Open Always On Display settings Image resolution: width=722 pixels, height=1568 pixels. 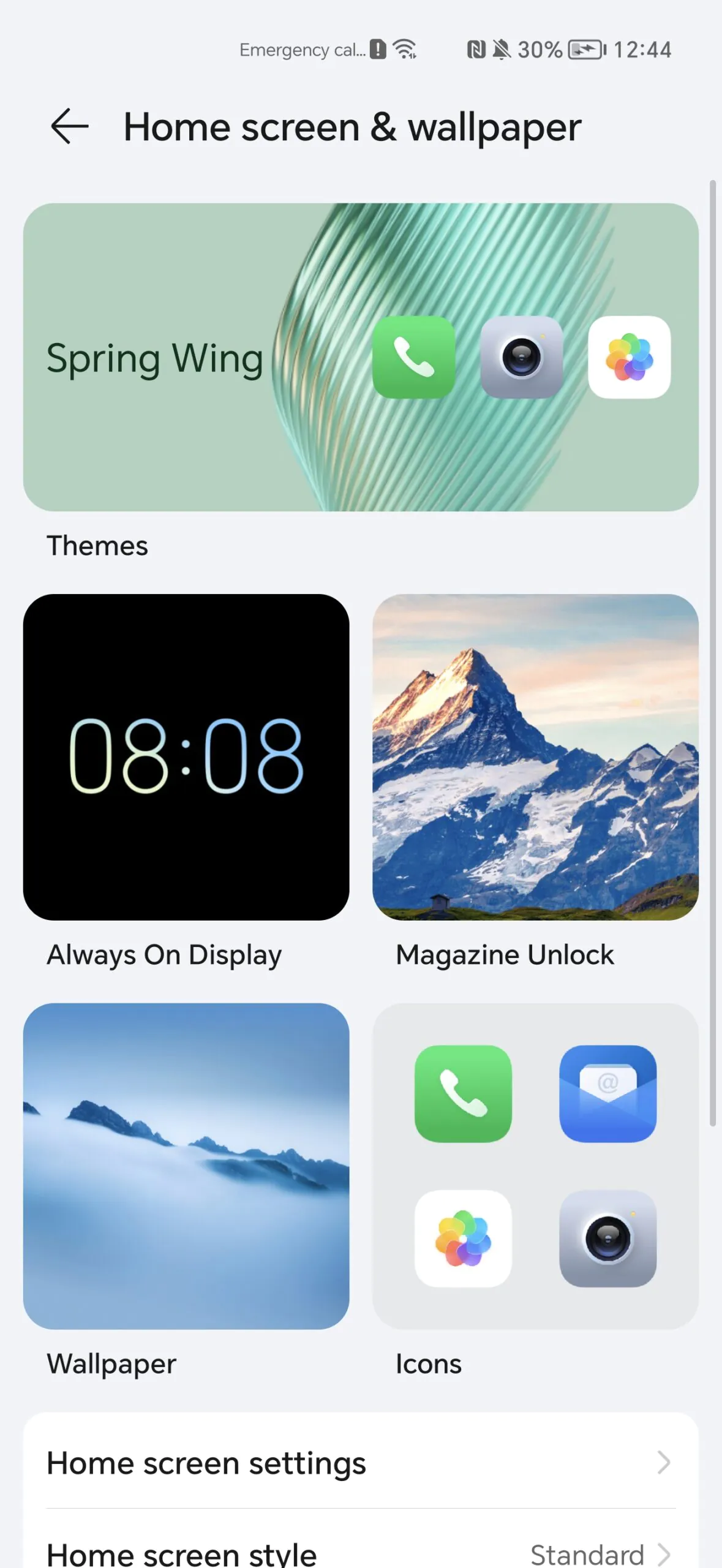186,757
